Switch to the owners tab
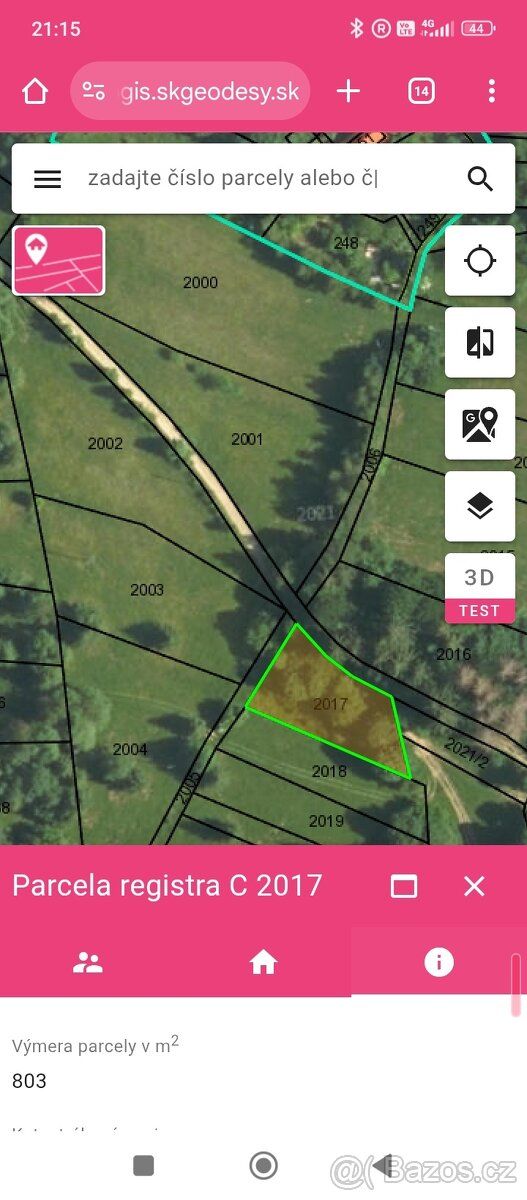 click(88, 962)
